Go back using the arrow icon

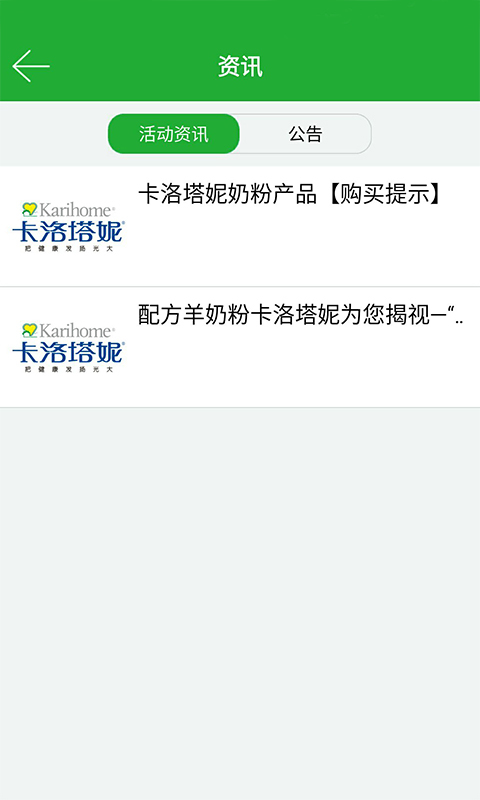(31, 66)
